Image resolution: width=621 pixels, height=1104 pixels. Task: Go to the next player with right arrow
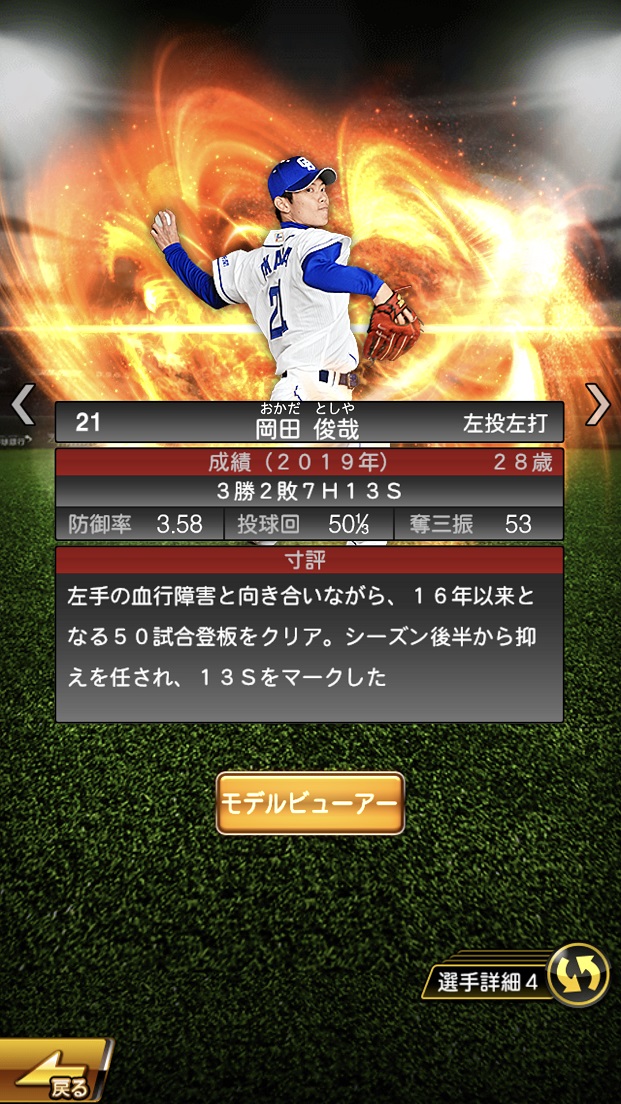point(598,404)
